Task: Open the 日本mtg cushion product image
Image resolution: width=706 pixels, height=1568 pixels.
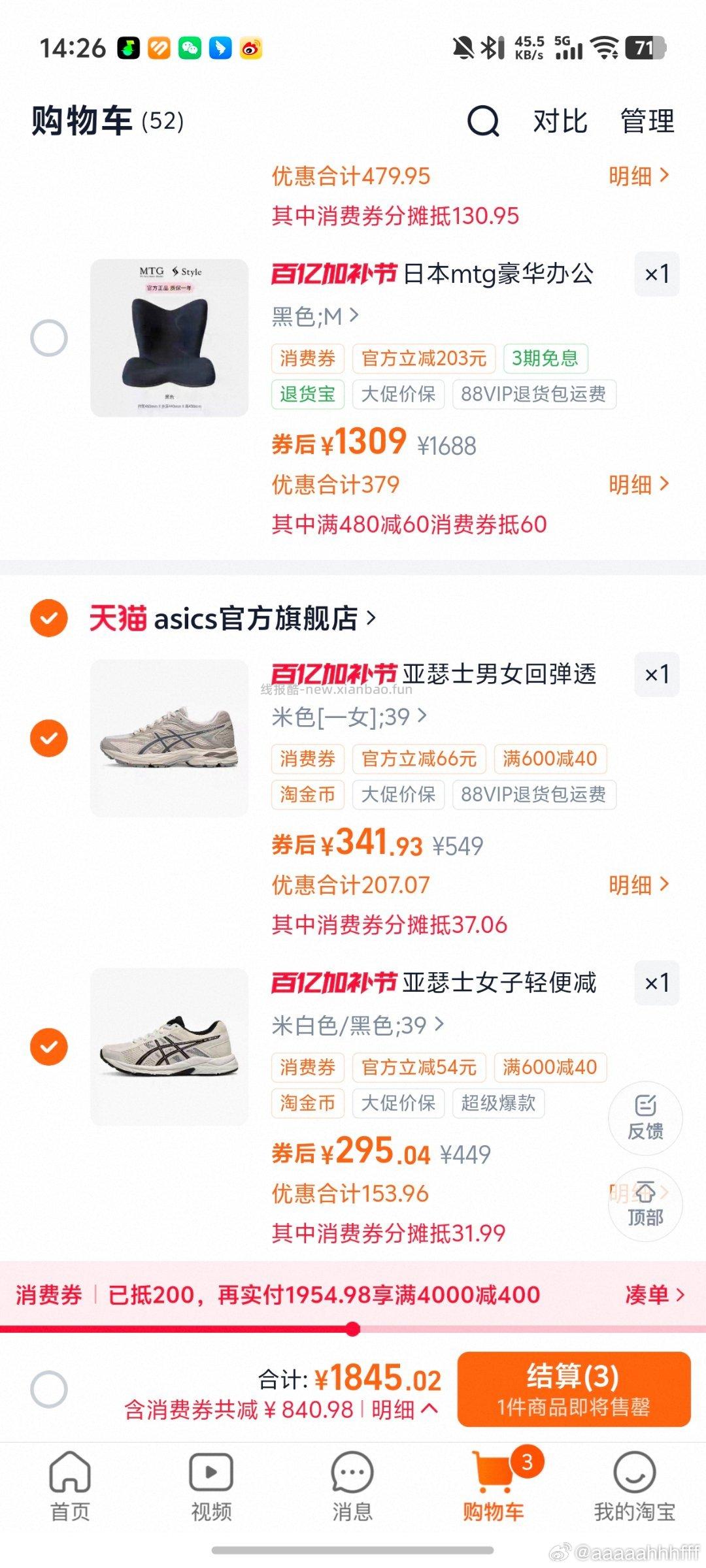Action: (169, 338)
